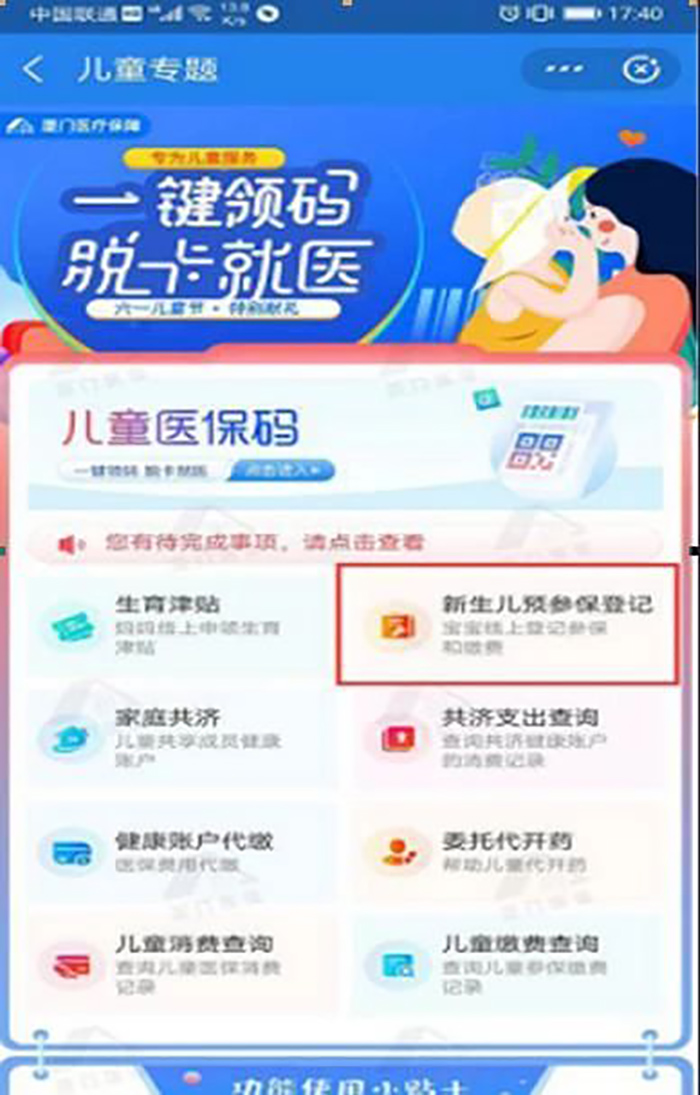Screen dimensions: 700x1095
Task: Open 委托代开药
Action: tap(508, 852)
